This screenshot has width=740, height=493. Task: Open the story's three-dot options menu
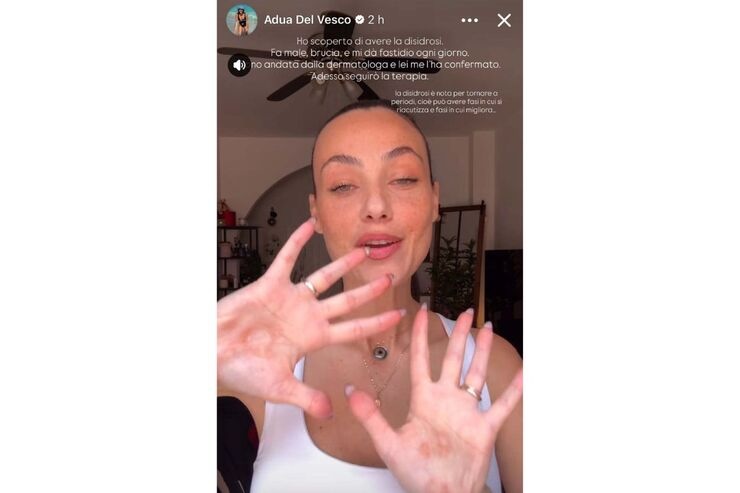(x=469, y=20)
